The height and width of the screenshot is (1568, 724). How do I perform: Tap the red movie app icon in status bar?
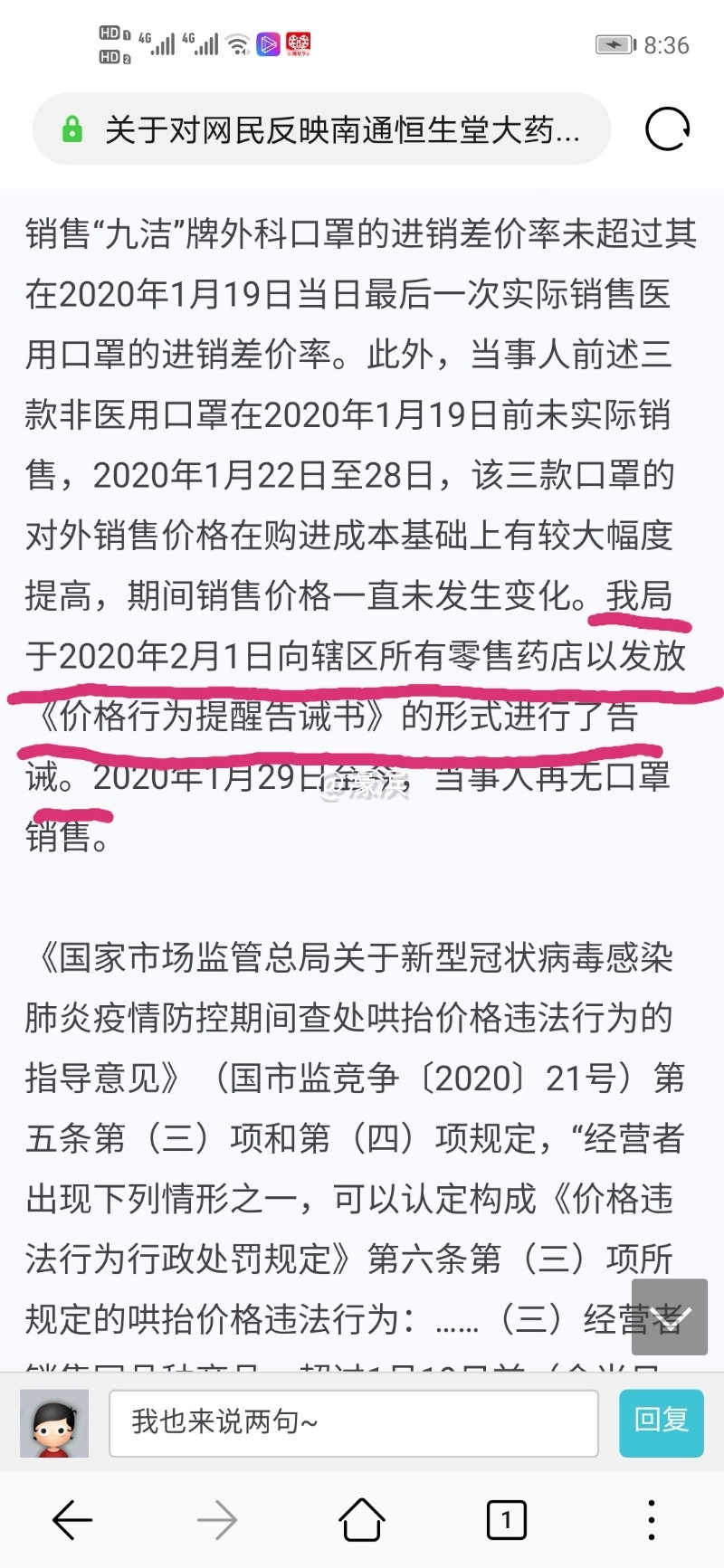(300, 43)
